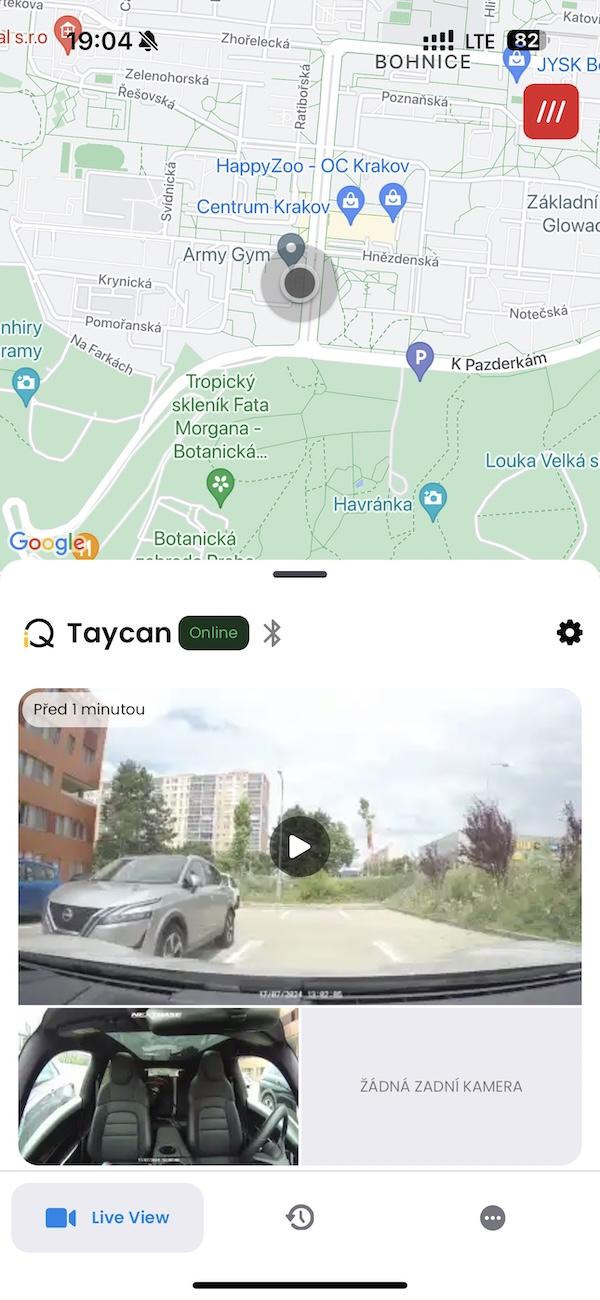Open the settings gear icon

(x=569, y=632)
